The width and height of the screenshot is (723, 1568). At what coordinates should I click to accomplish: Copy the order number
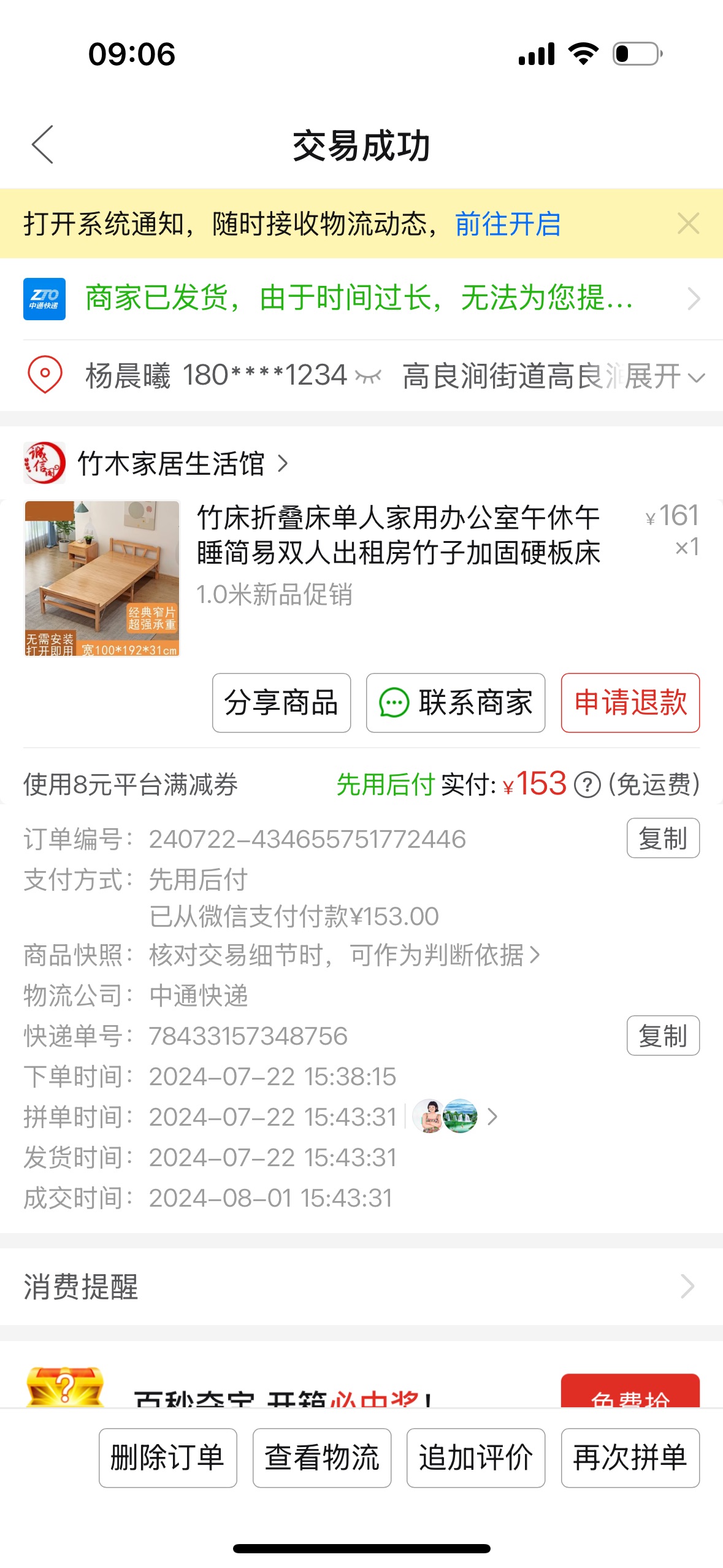click(662, 839)
